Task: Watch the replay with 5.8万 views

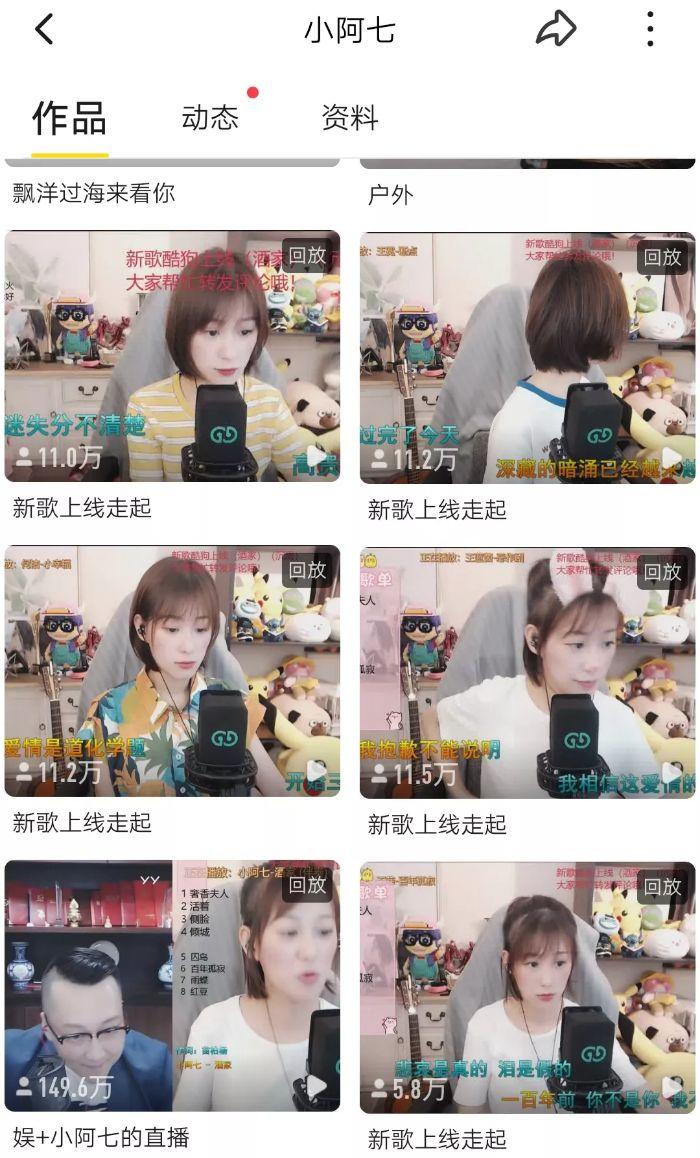Action: 527,987
